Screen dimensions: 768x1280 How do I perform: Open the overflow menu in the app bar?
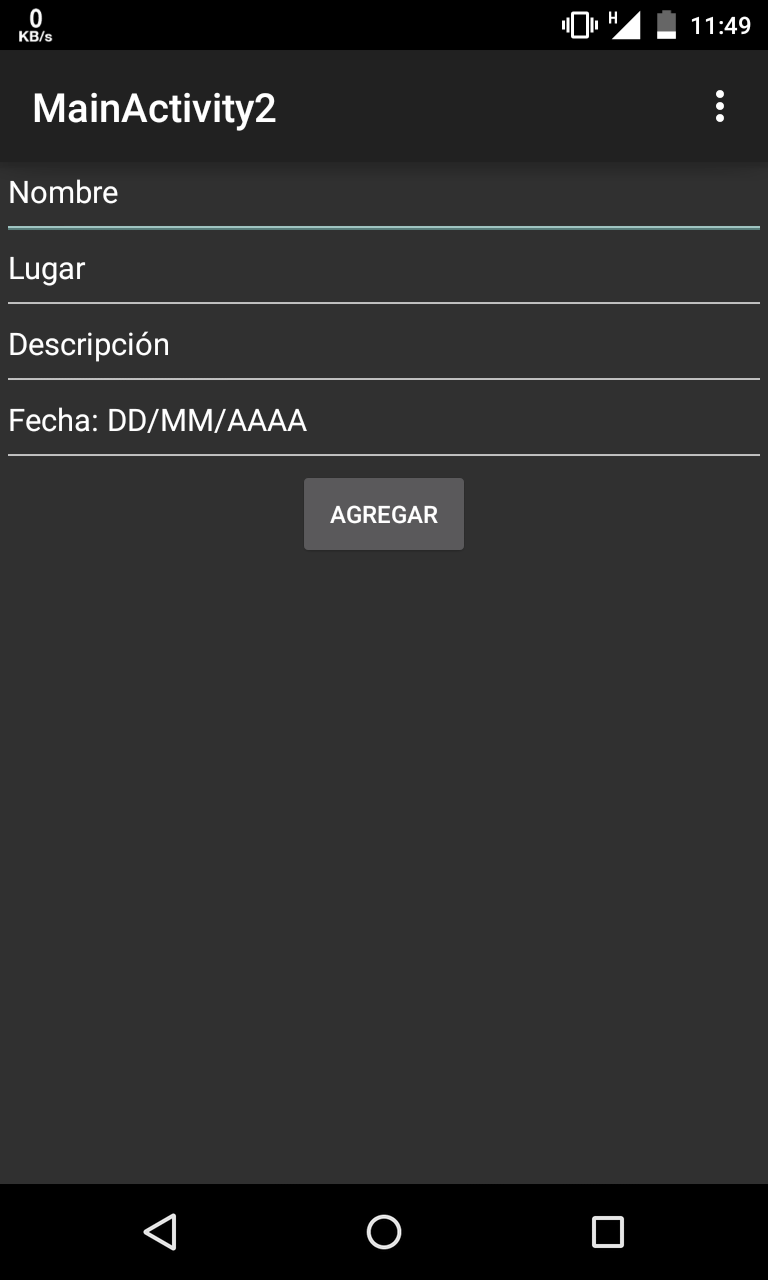(x=719, y=107)
